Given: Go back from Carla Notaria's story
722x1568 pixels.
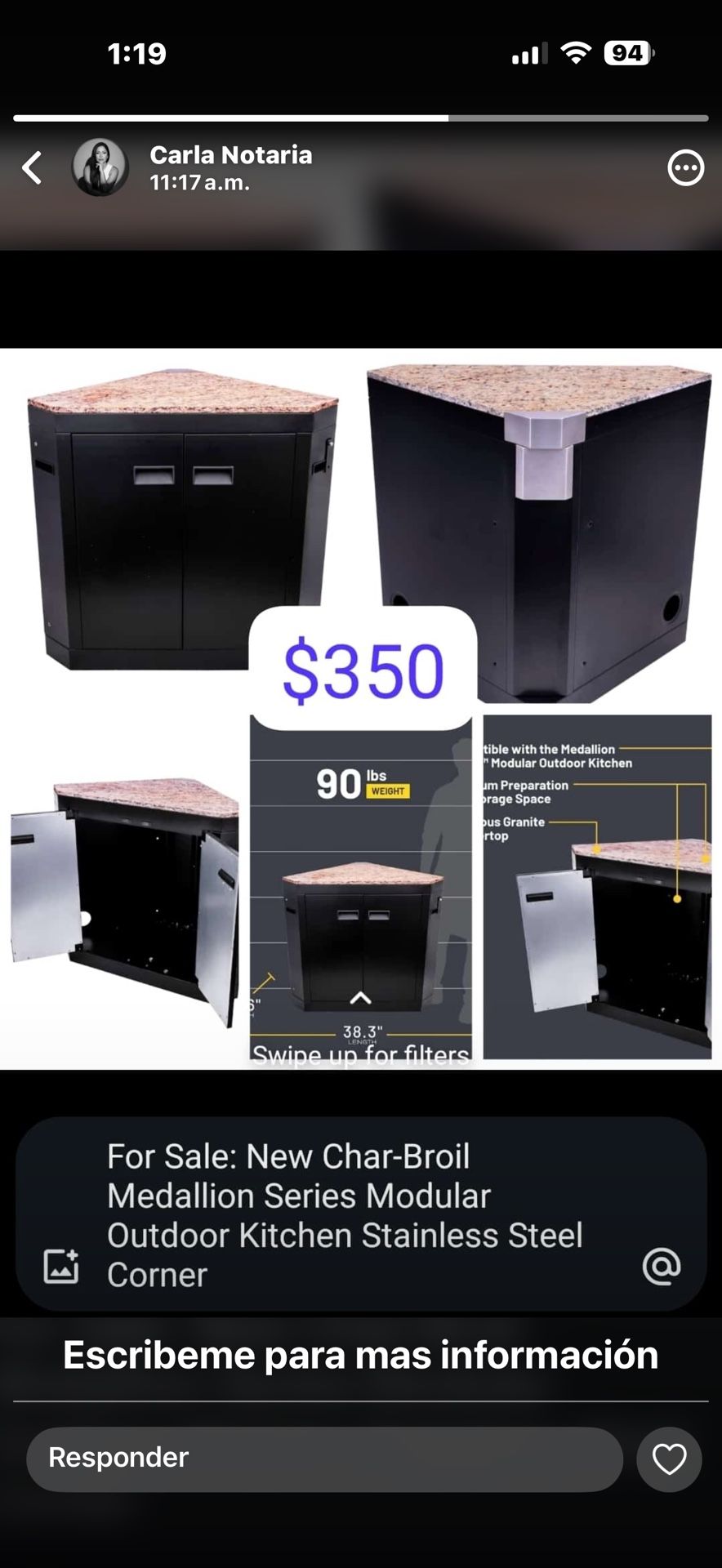Looking at the screenshot, I should (32, 167).
